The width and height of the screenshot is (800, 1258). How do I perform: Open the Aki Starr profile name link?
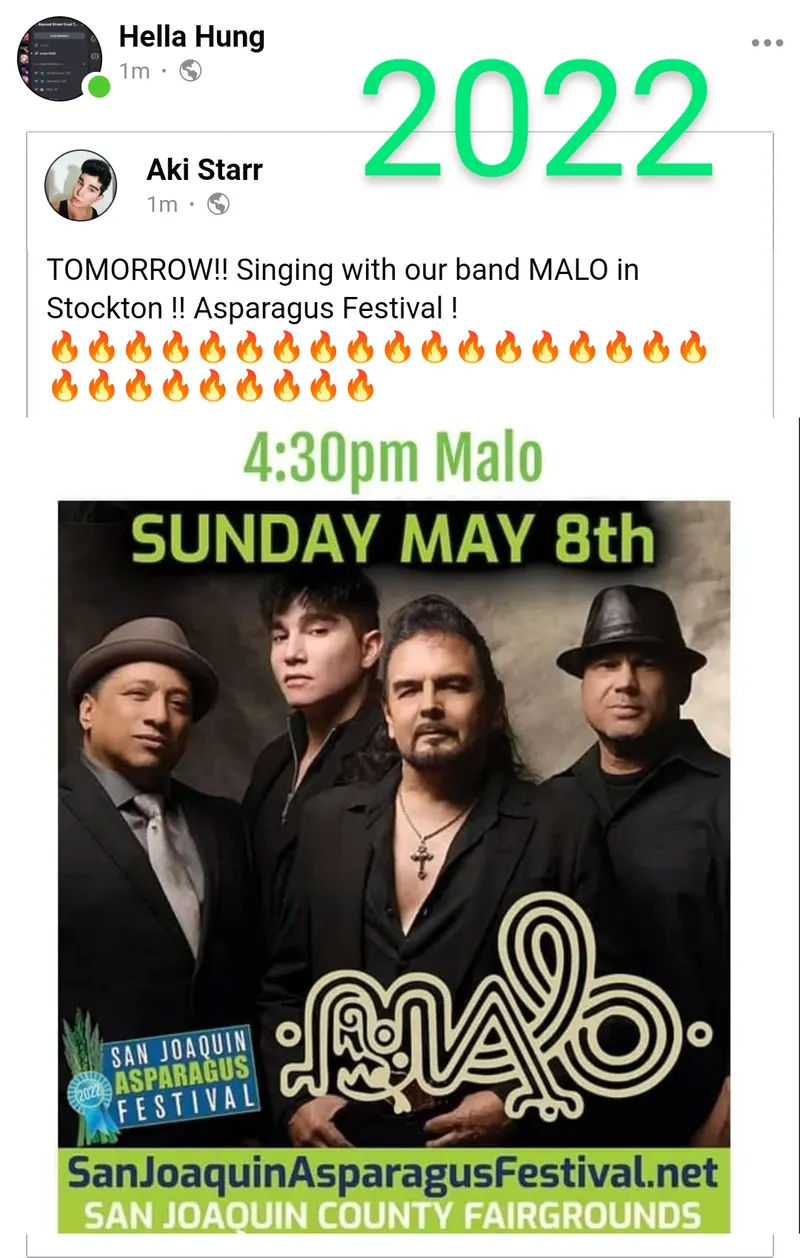tap(204, 170)
